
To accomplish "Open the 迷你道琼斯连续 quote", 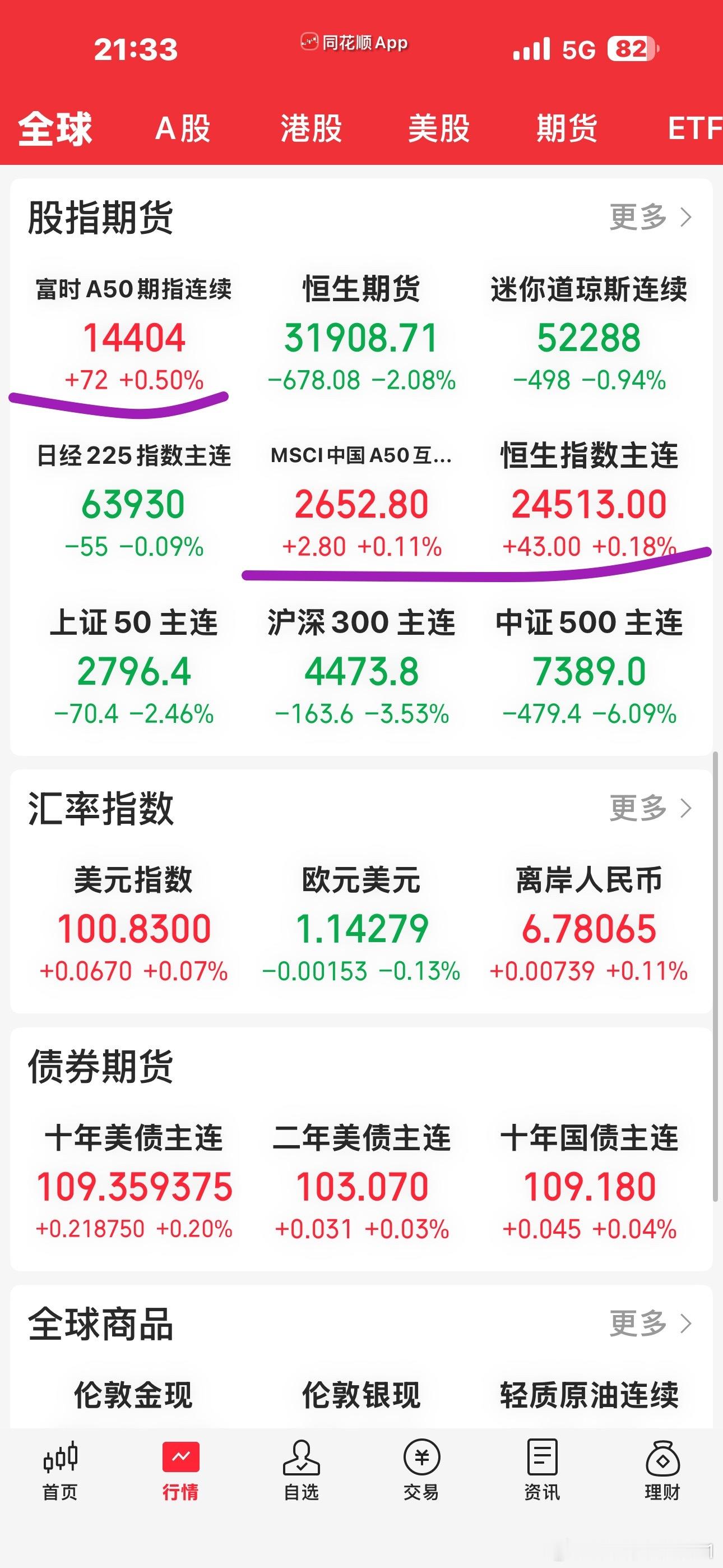I will pyautogui.click(x=589, y=334).
